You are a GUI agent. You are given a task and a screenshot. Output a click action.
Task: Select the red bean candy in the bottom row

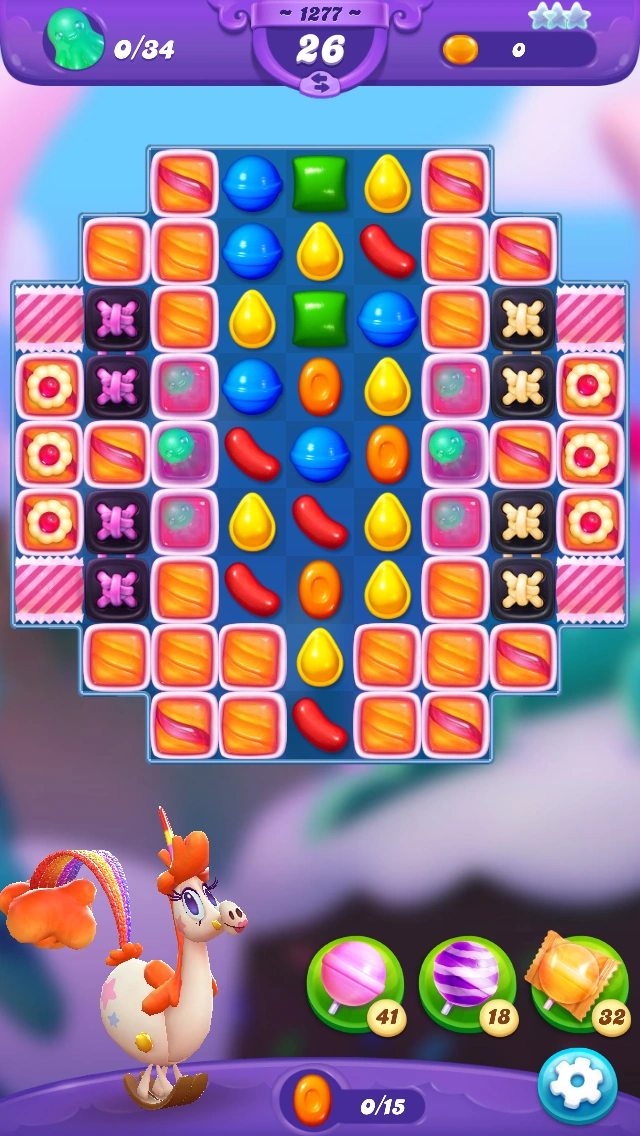320,726
